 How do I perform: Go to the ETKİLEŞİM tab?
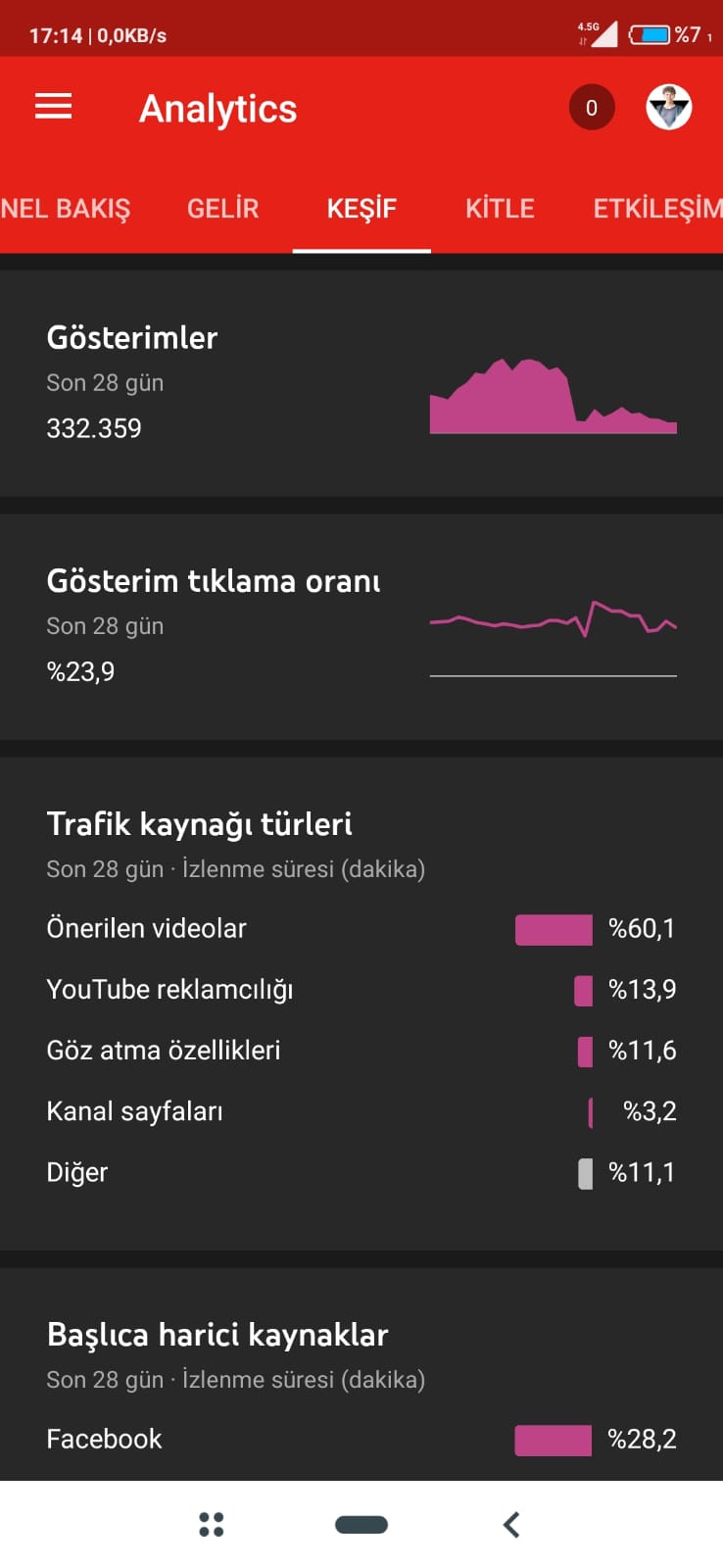click(657, 209)
